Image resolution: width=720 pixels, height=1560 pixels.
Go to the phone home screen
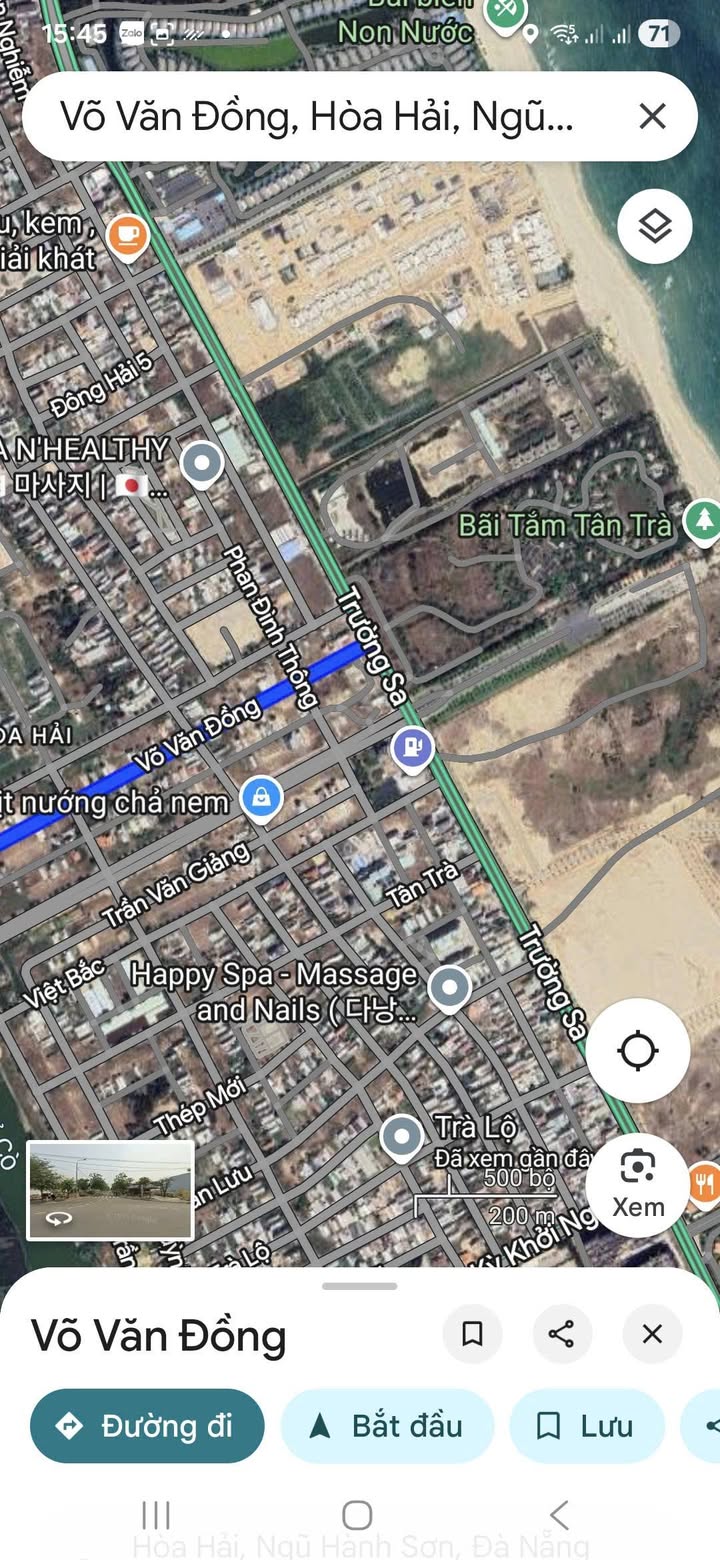click(x=357, y=1514)
